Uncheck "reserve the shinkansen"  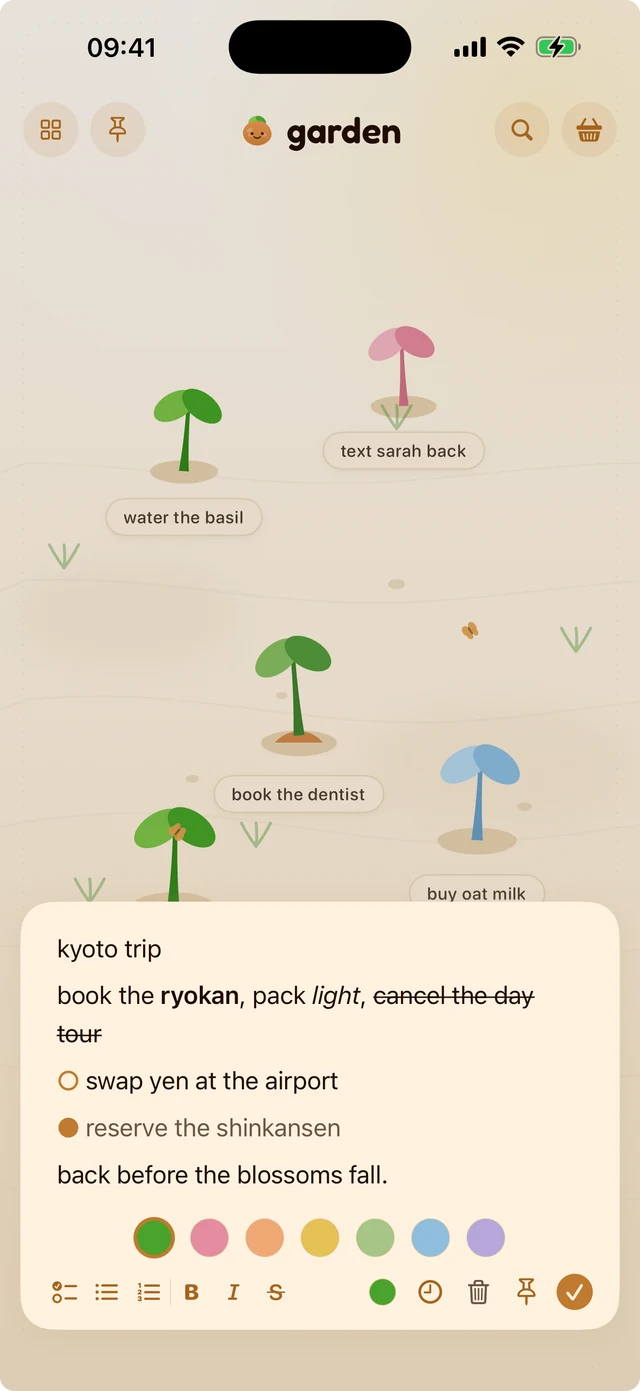[68, 1128]
